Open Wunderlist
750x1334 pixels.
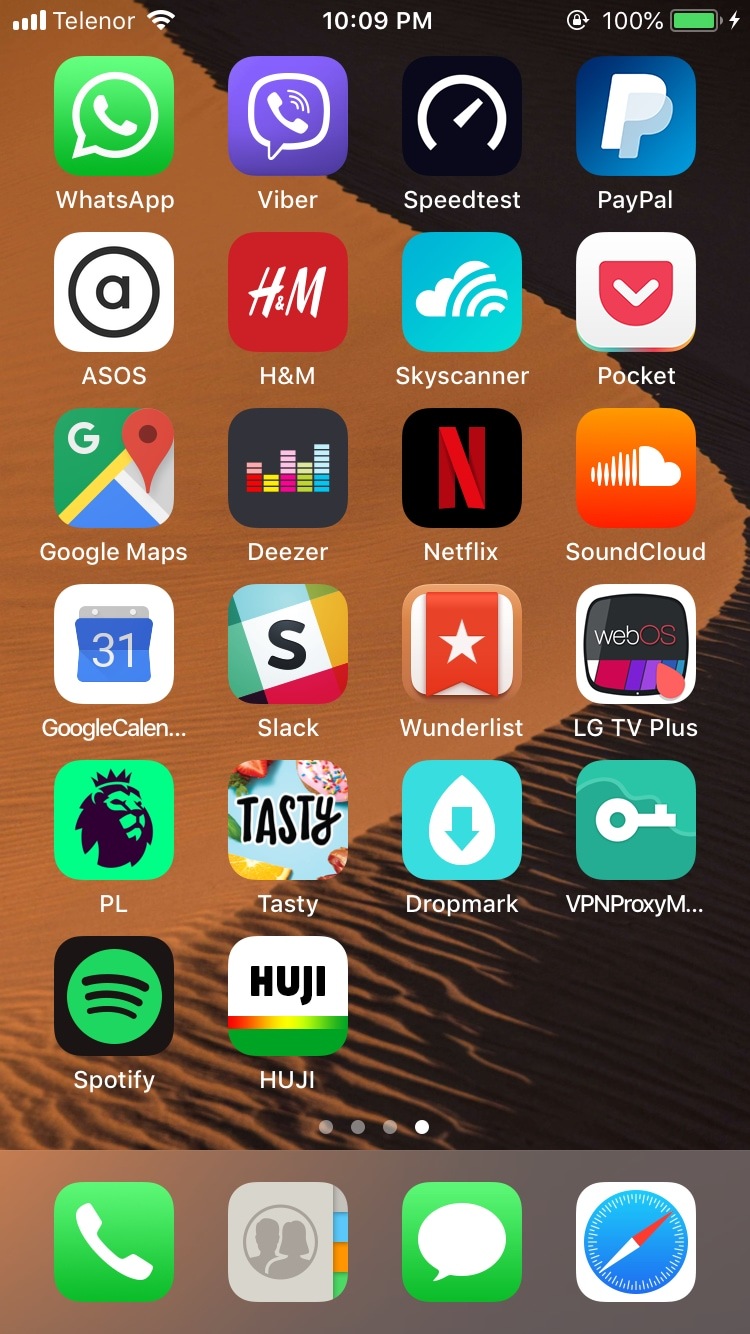coord(462,644)
